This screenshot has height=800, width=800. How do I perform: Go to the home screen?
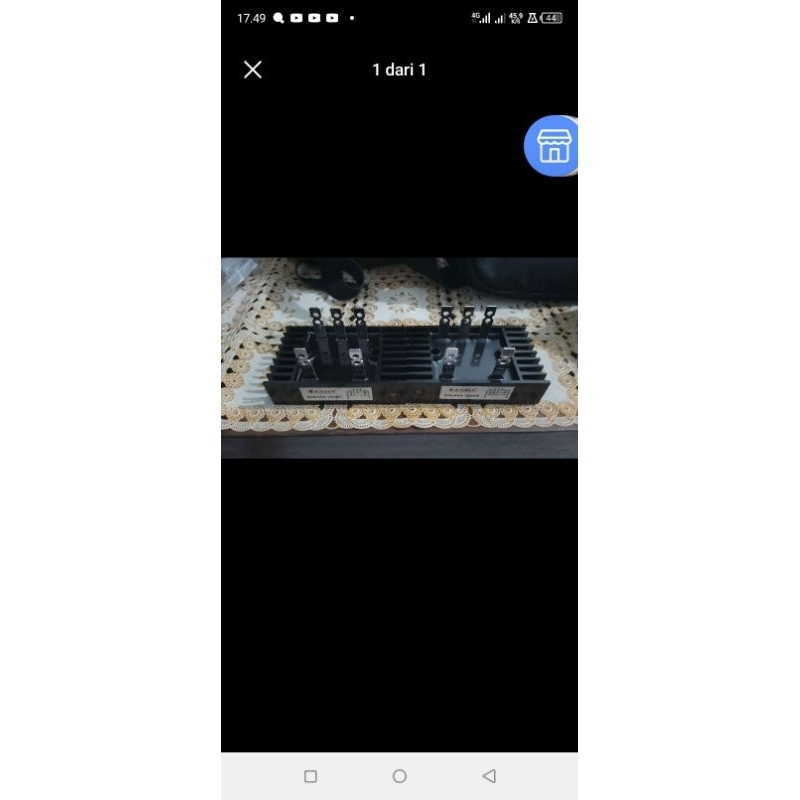(399, 776)
